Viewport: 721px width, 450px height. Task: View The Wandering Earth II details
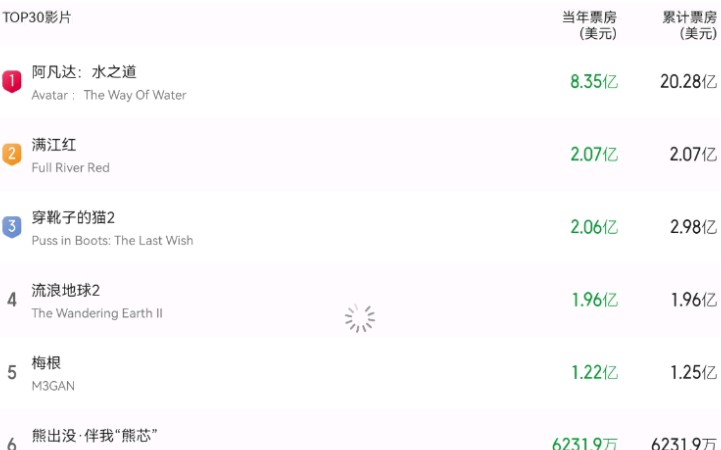[97, 301]
